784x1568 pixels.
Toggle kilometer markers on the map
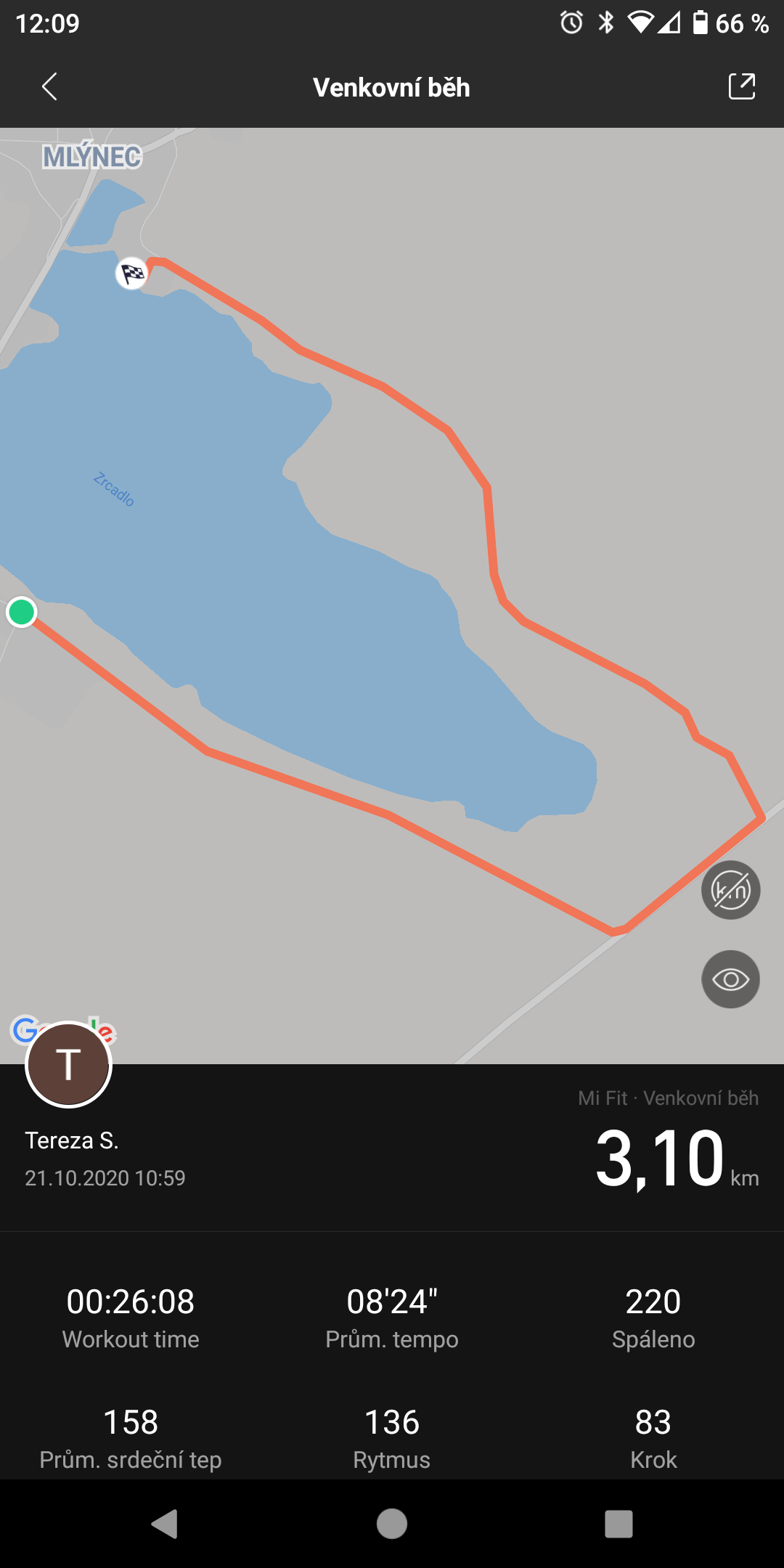click(x=730, y=890)
